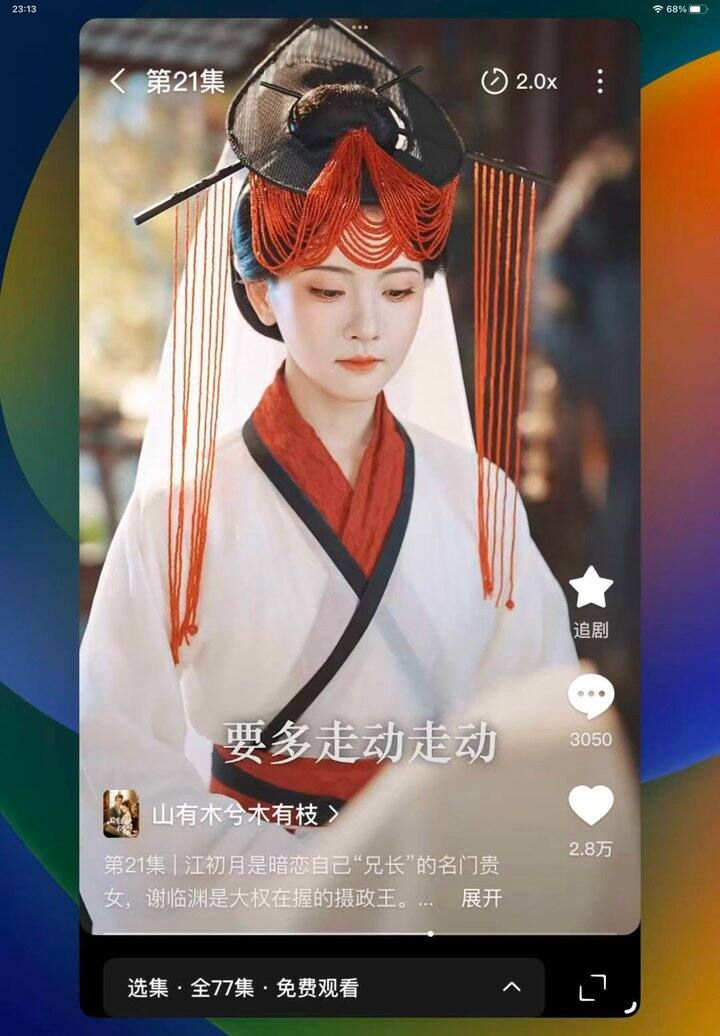Open the three-dot overflow menu

(600, 82)
